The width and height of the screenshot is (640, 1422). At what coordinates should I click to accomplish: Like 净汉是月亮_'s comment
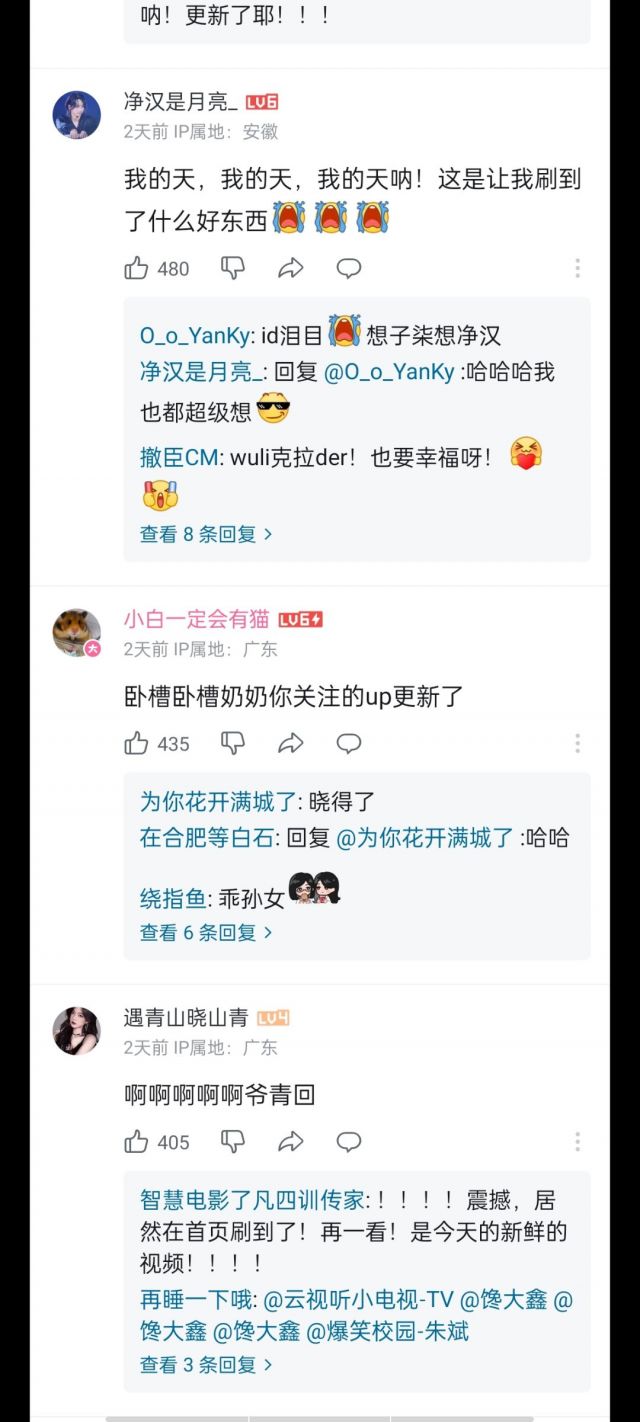(137, 268)
